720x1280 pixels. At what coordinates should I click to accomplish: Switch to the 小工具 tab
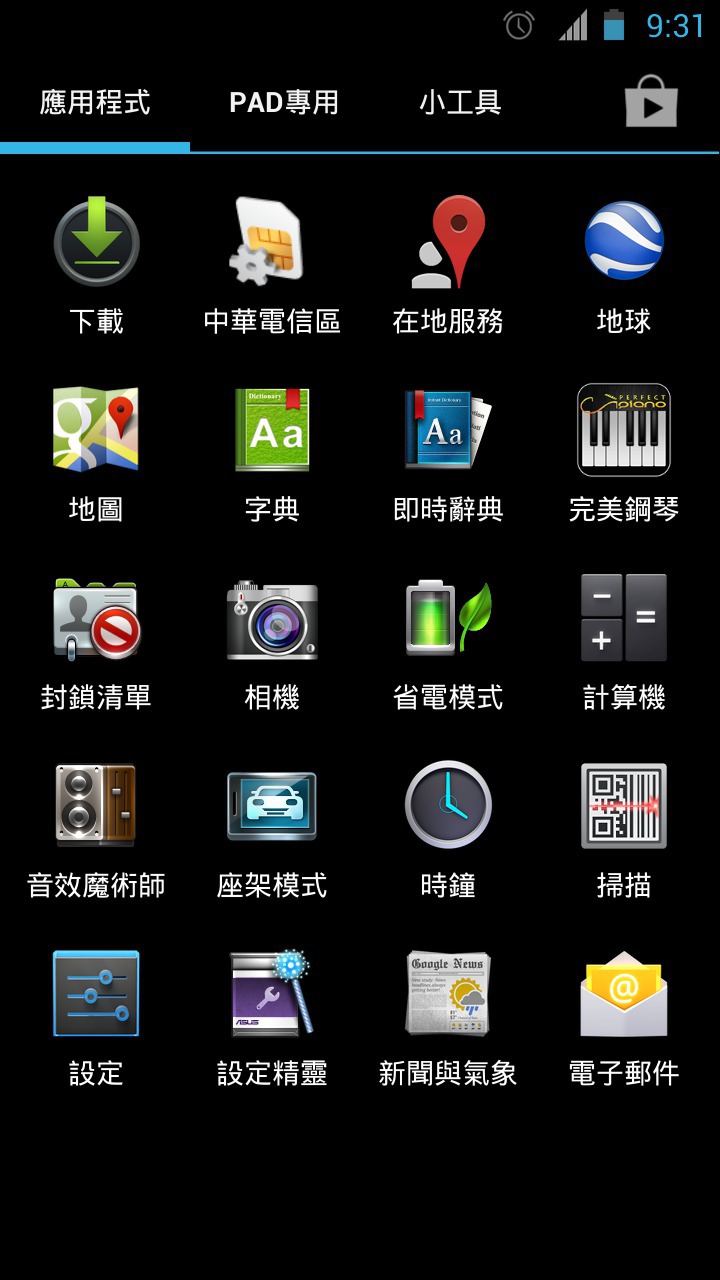pyautogui.click(x=460, y=102)
